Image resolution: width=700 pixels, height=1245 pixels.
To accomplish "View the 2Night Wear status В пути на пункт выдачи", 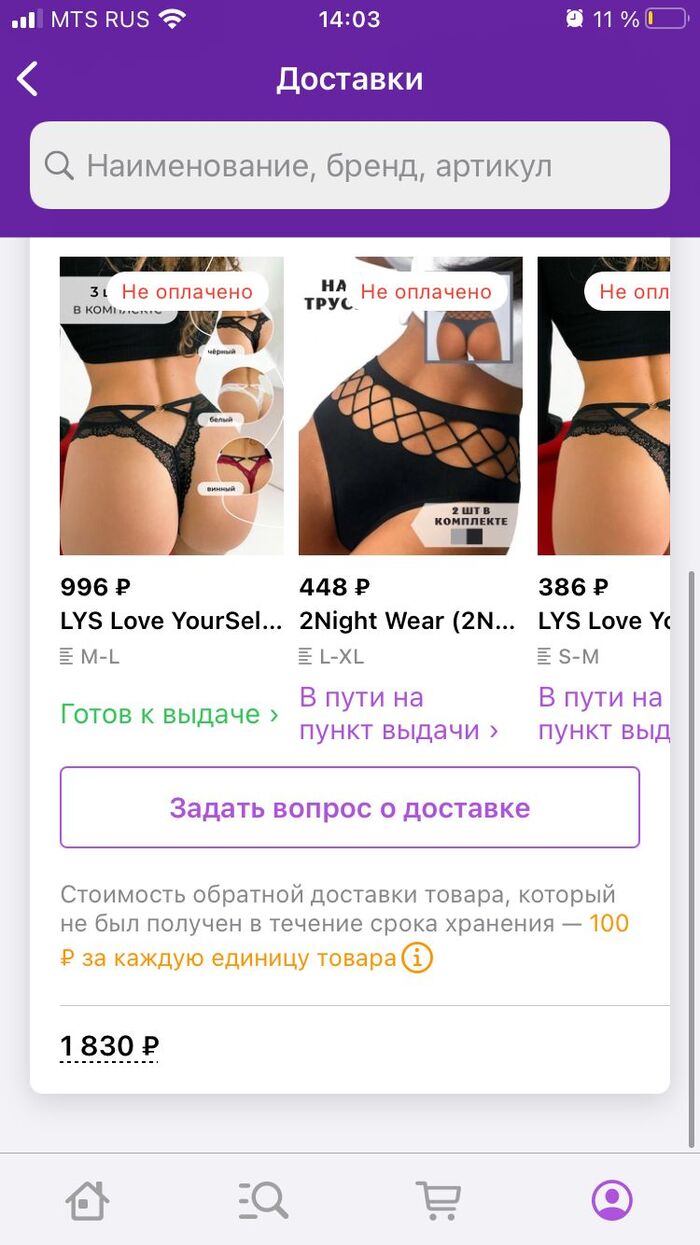I will point(398,714).
